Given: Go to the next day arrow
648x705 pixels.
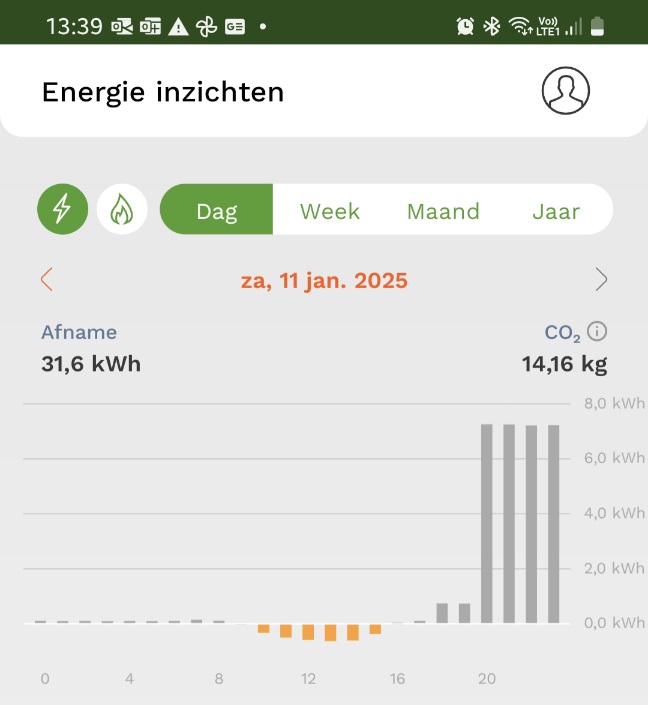Looking at the screenshot, I should tap(601, 280).
